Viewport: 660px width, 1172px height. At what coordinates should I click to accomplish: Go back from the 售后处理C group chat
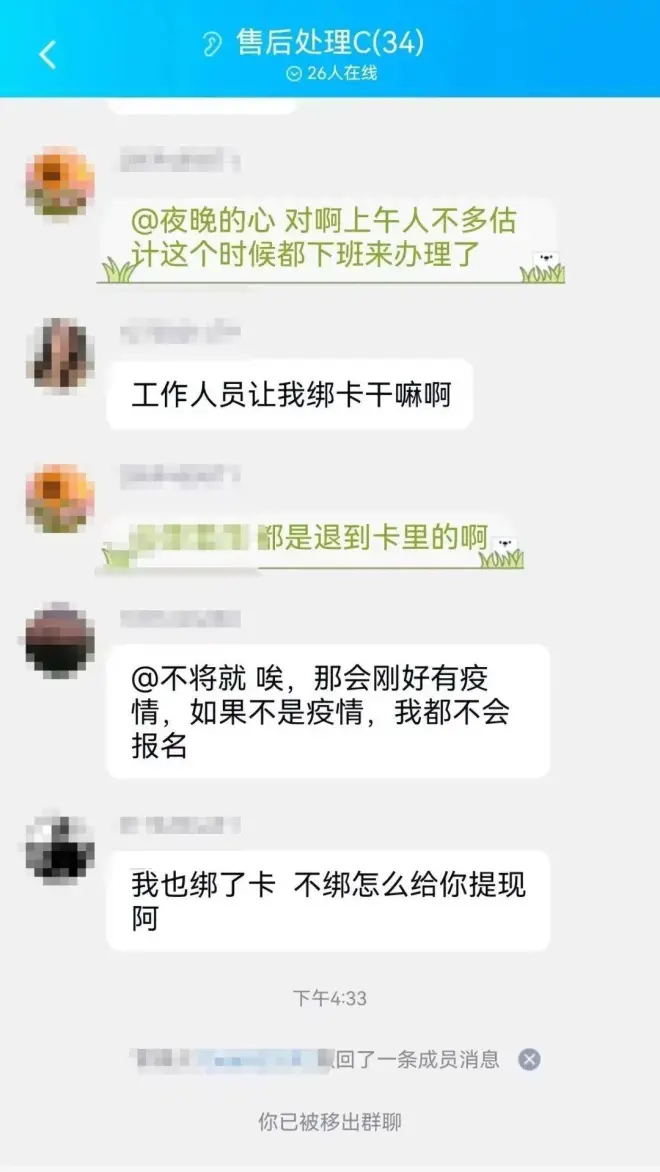[47, 54]
